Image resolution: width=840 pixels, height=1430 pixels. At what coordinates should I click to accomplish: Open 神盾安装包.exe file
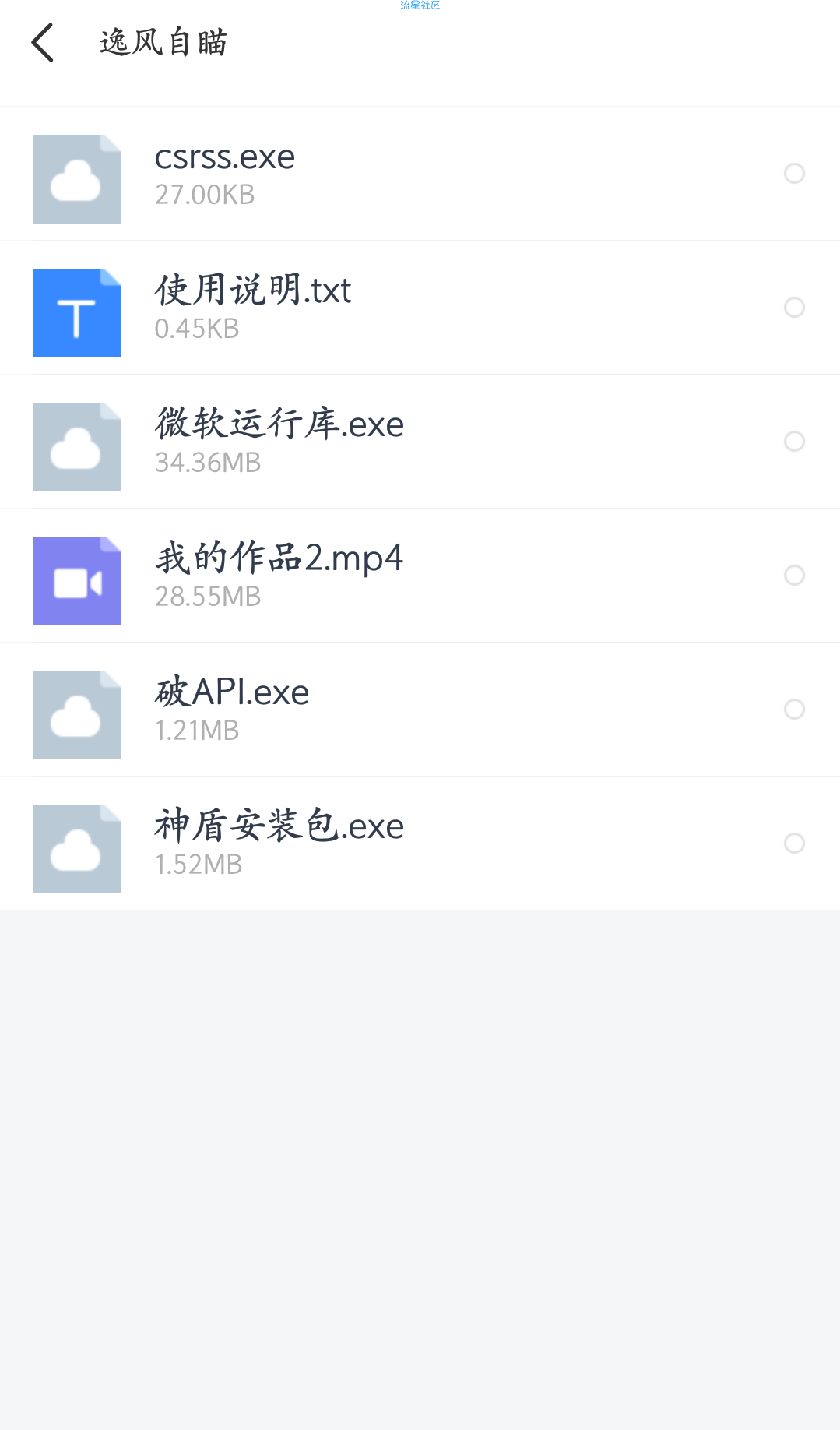pos(420,844)
